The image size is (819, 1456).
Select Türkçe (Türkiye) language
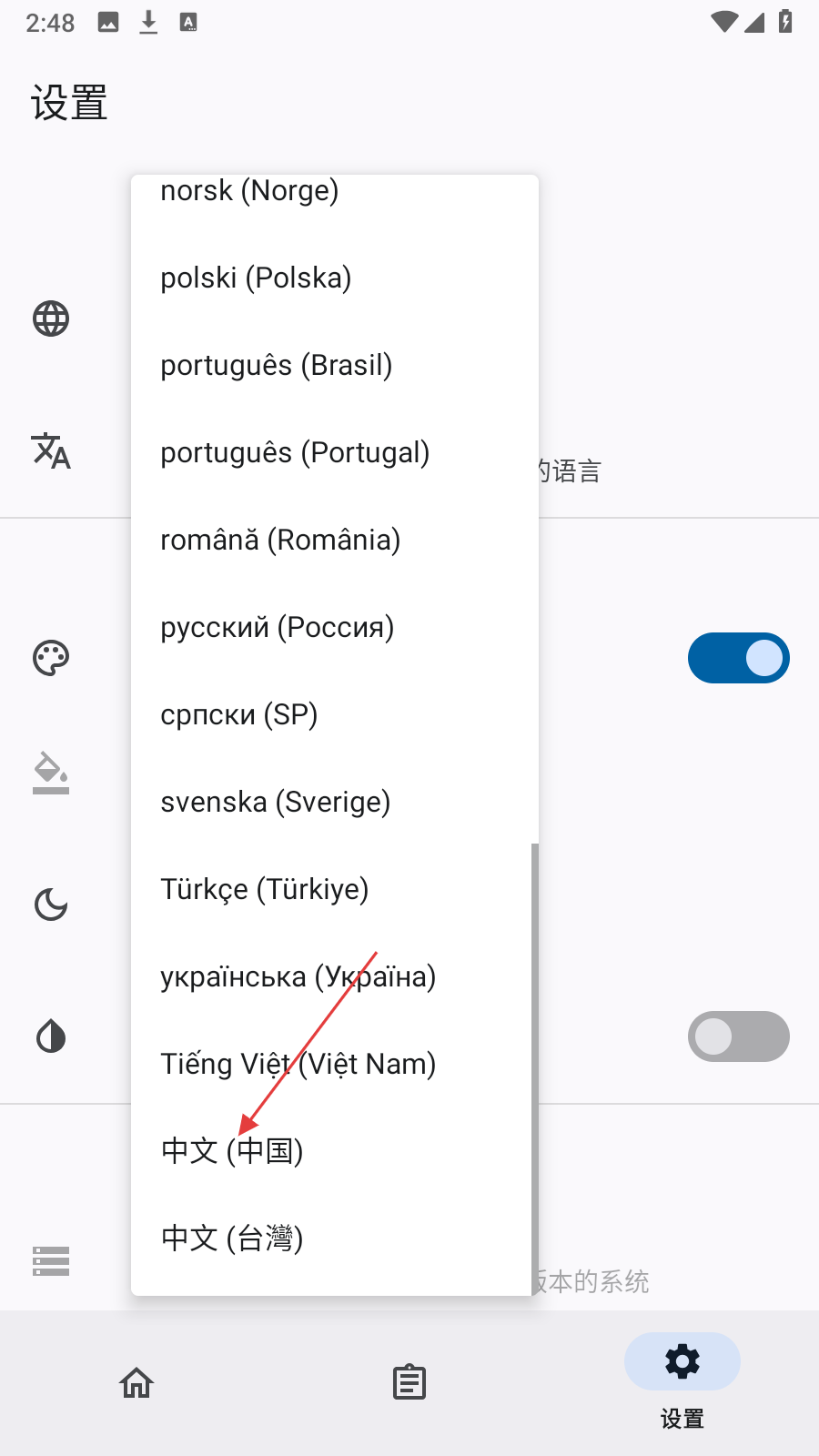(264, 889)
